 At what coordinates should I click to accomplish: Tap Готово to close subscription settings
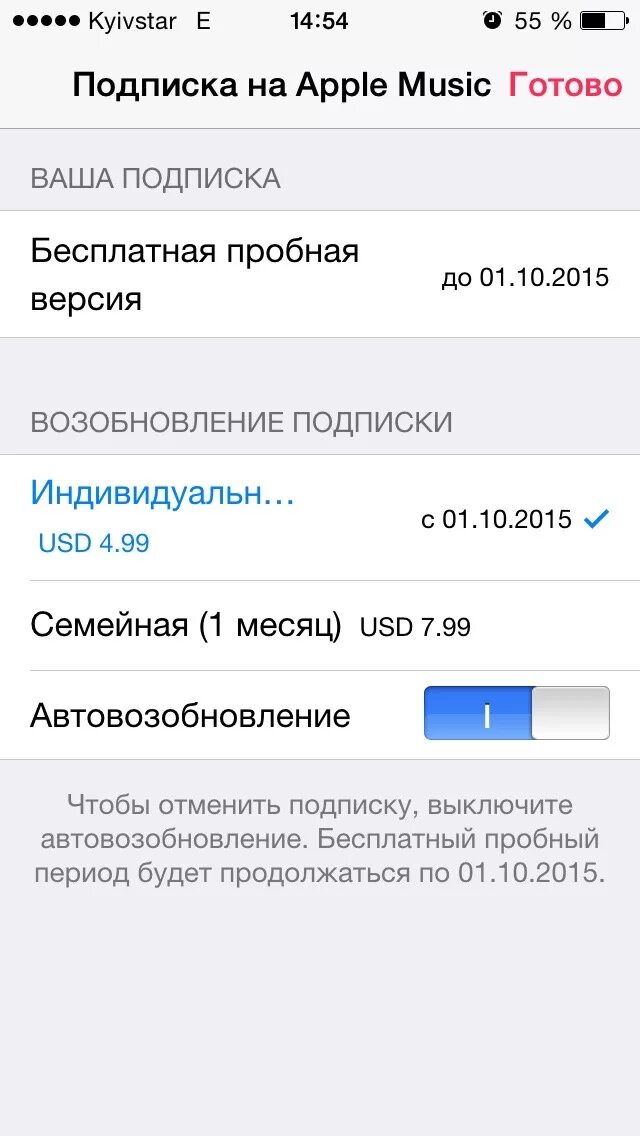tap(565, 85)
